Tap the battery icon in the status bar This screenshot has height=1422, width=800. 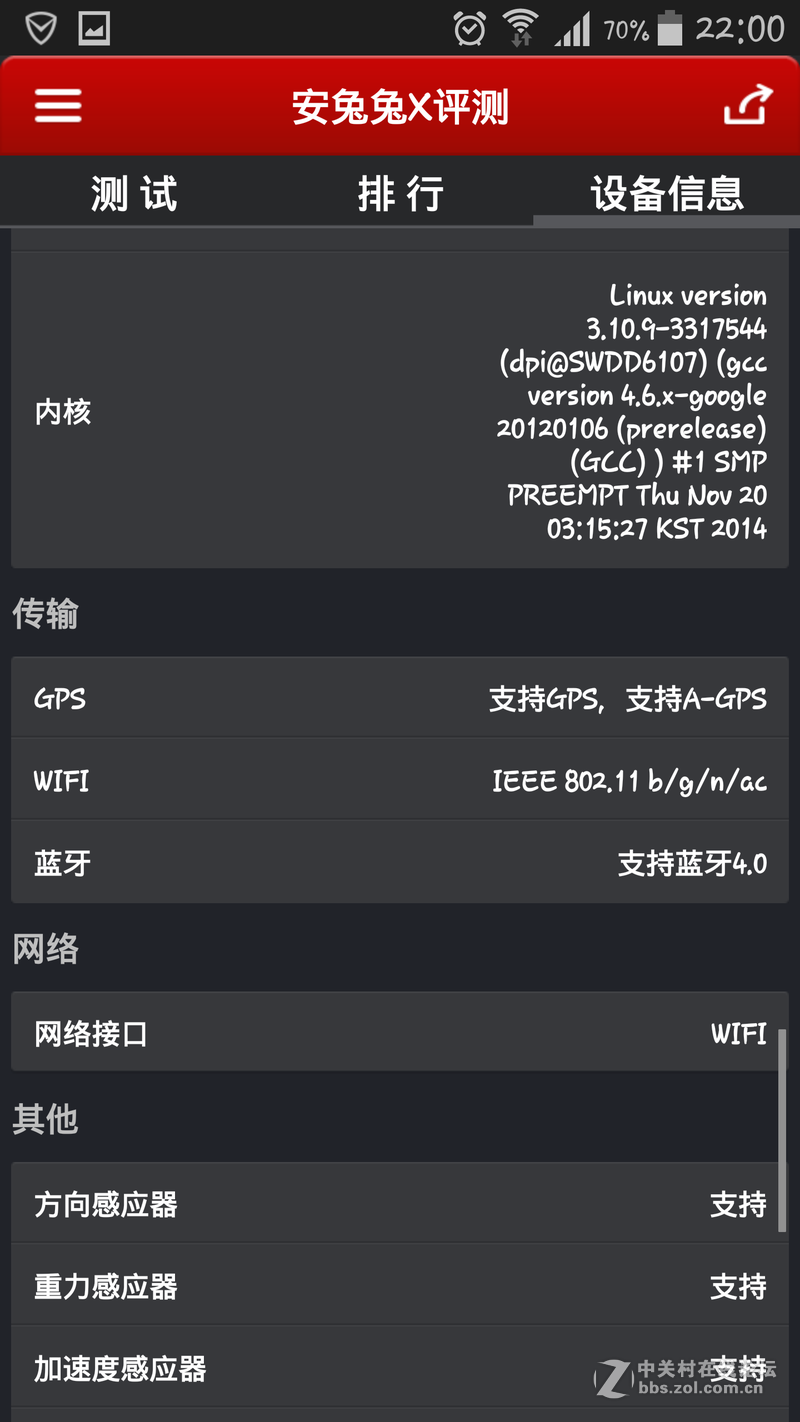click(x=668, y=27)
